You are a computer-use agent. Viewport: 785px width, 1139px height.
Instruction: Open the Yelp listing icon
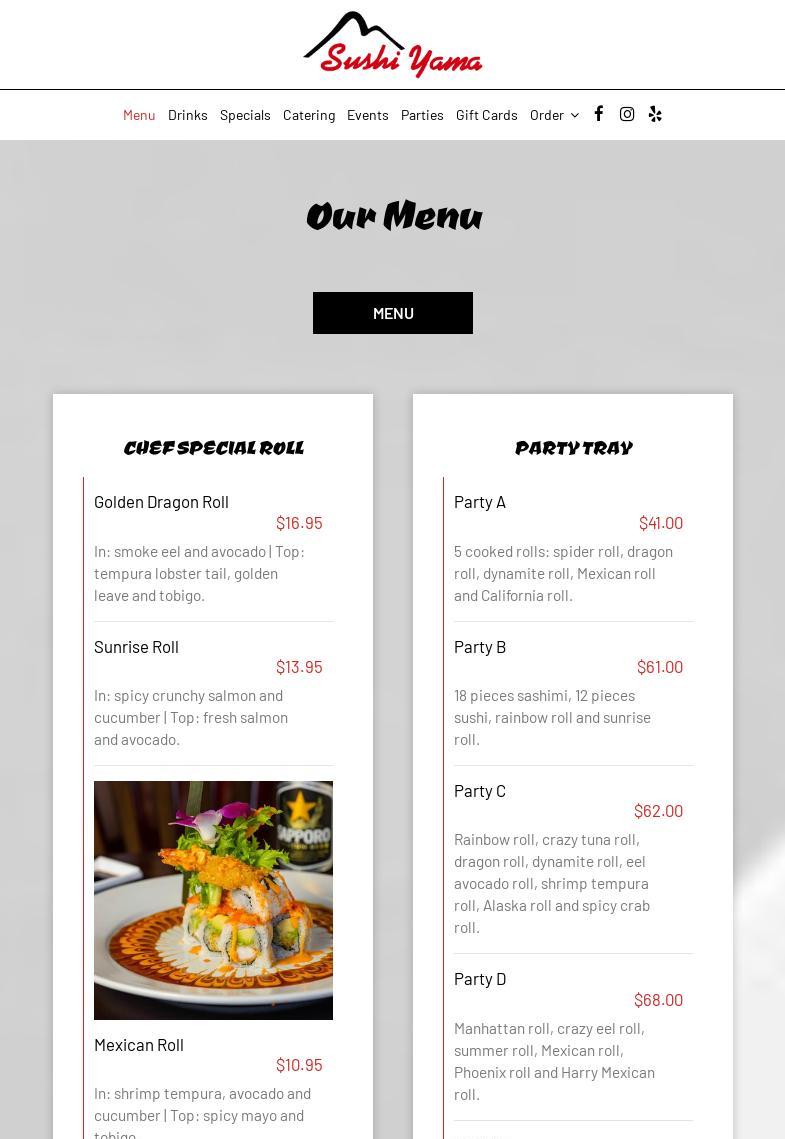tap(655, 114)
